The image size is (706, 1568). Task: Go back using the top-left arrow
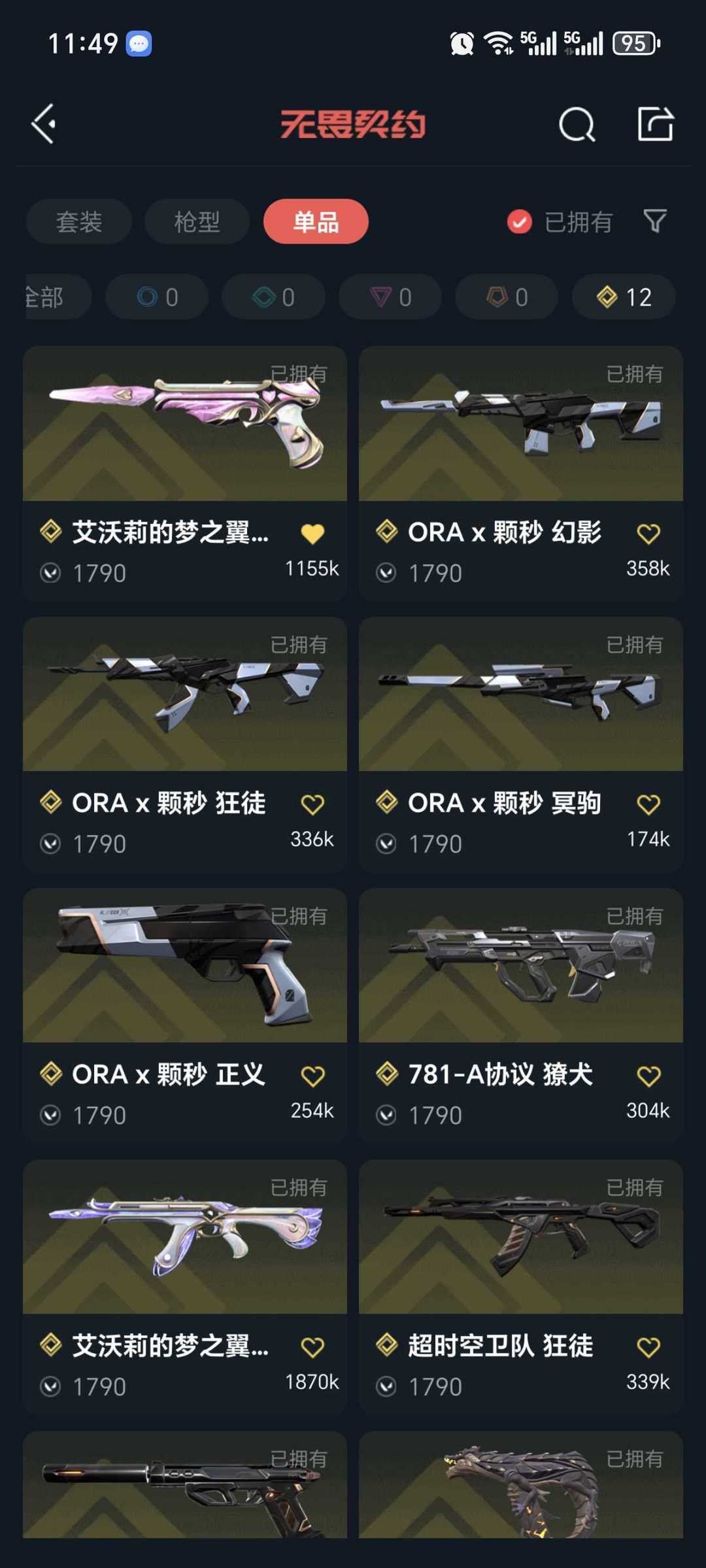click(44, 124)
